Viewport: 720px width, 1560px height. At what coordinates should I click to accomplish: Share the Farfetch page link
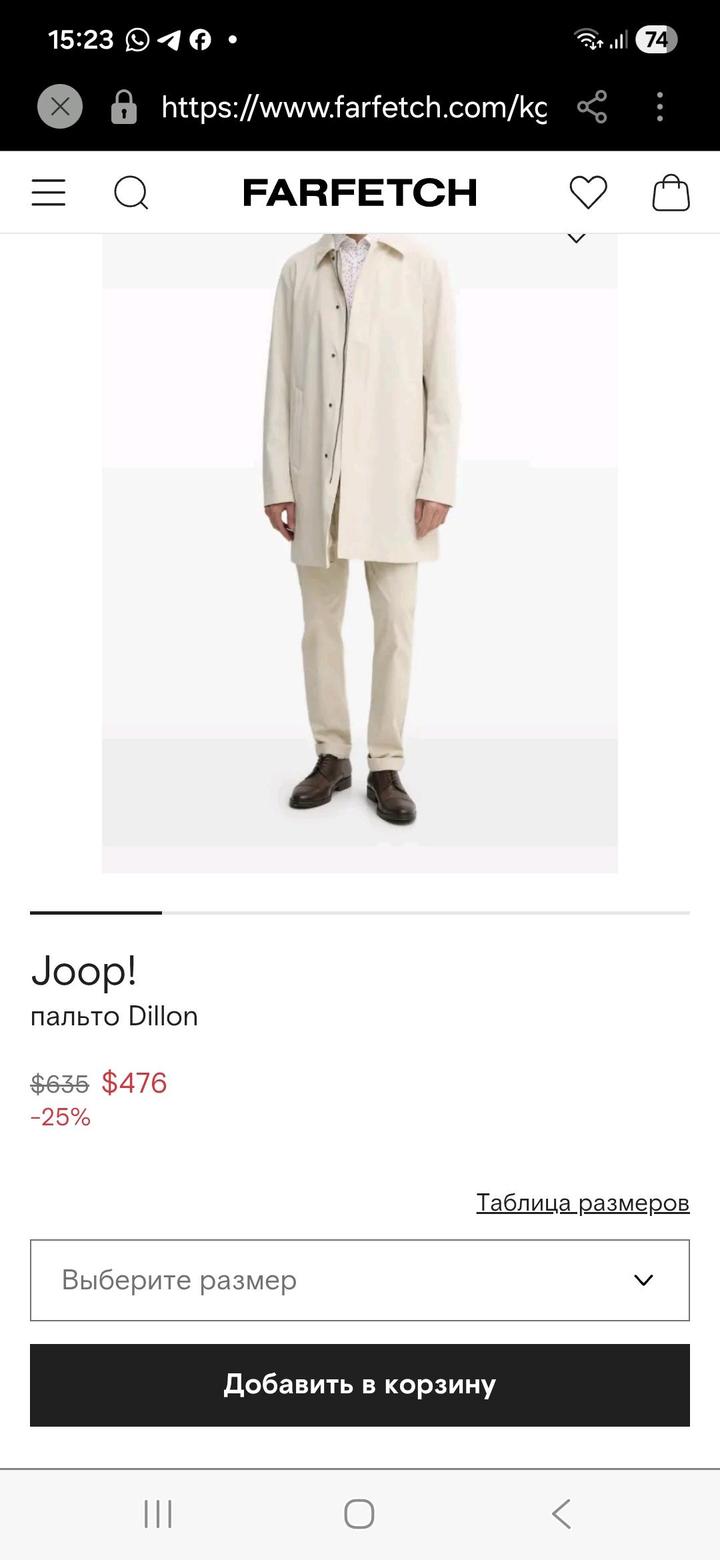pos(592,106)
